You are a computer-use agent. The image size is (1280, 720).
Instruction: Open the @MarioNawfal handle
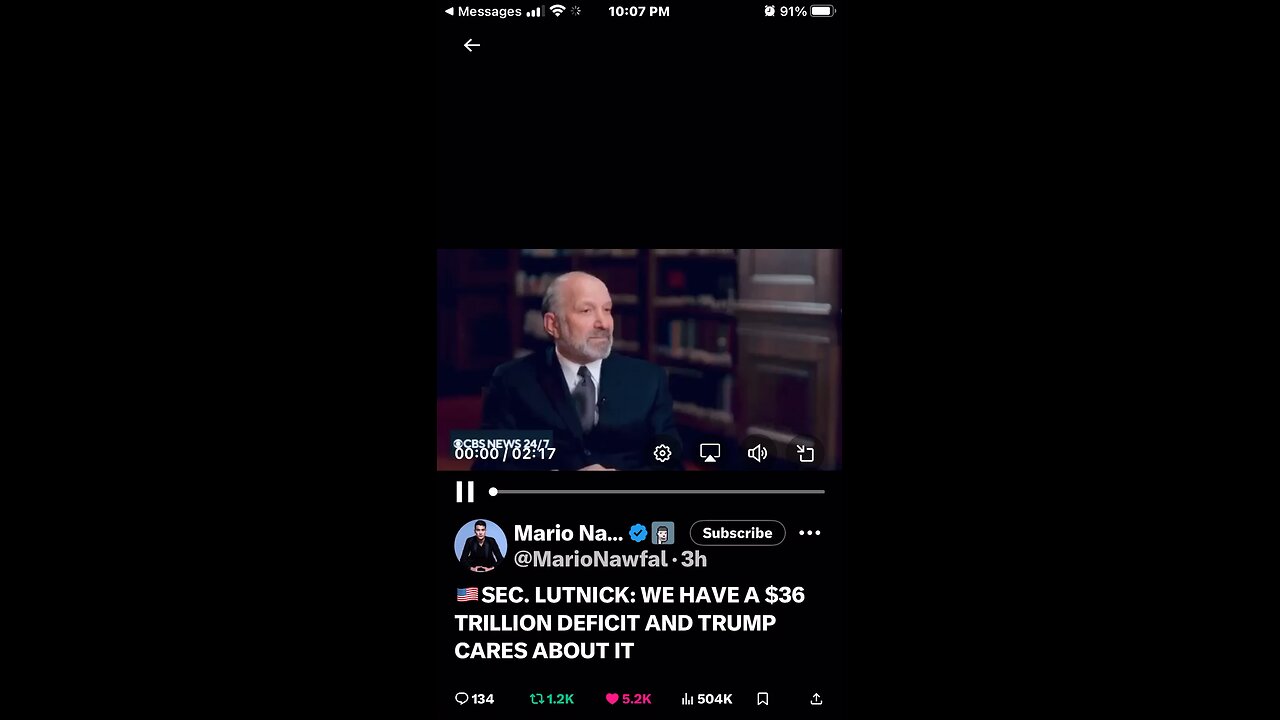pyautogui.click(x=590, y=559)
